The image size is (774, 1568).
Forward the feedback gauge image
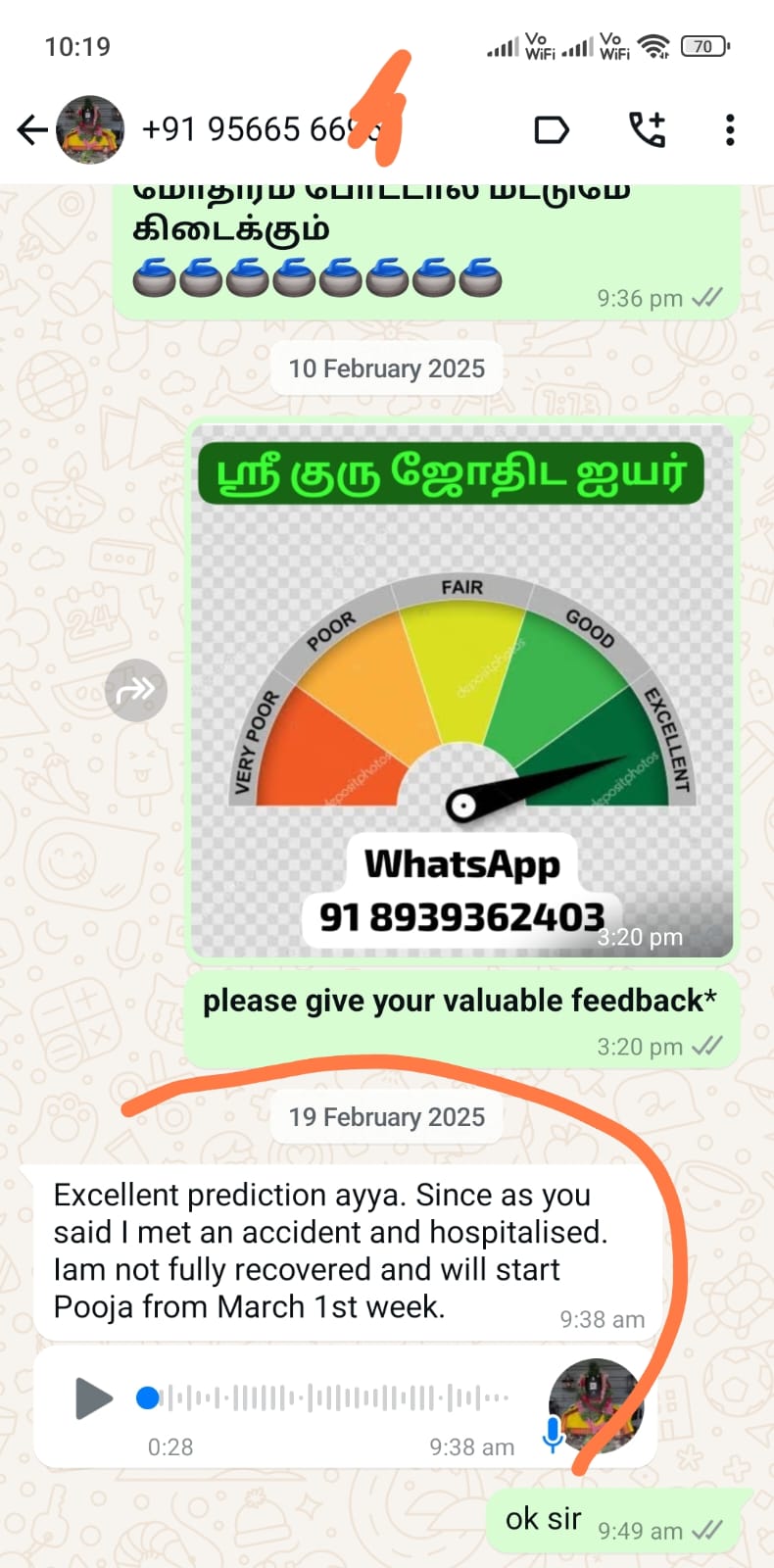pos(136,691)
